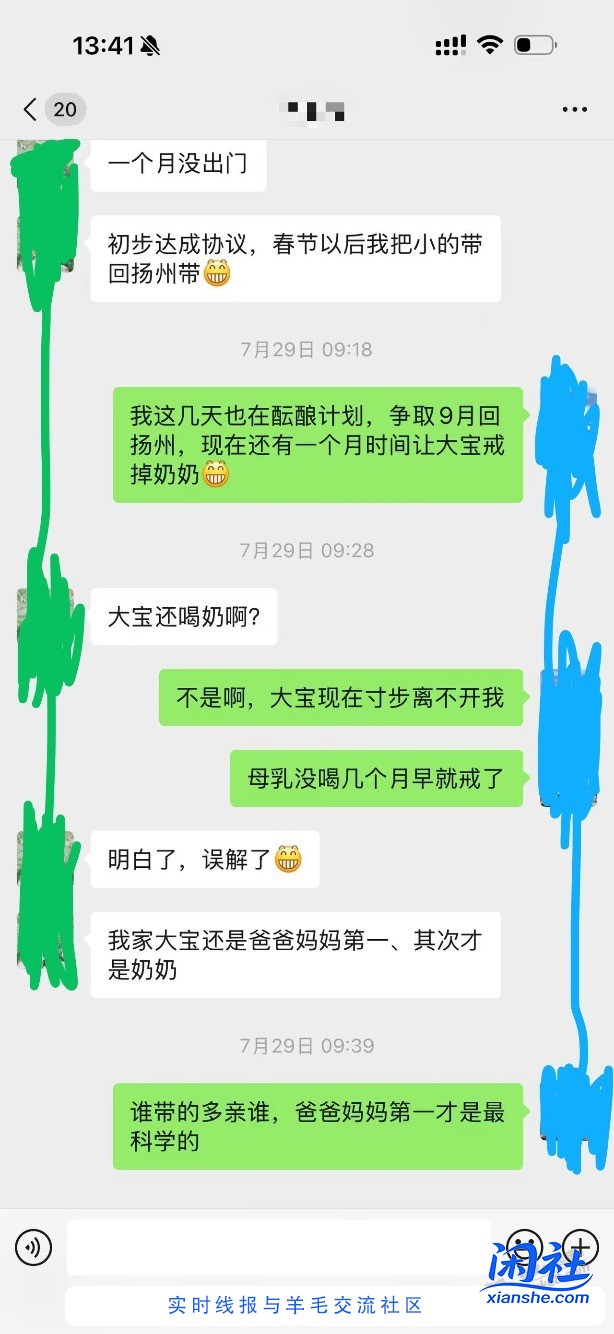Focus the message text field

click(278, 1246)
